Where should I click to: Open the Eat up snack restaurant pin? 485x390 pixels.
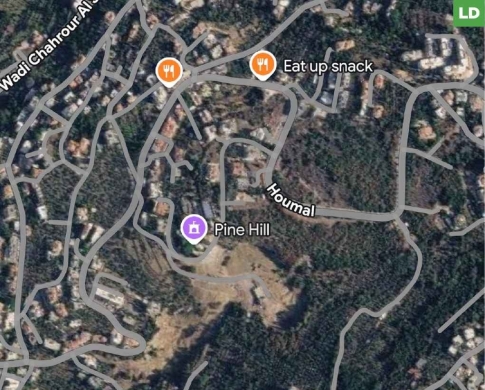click(x=263, y=65)
